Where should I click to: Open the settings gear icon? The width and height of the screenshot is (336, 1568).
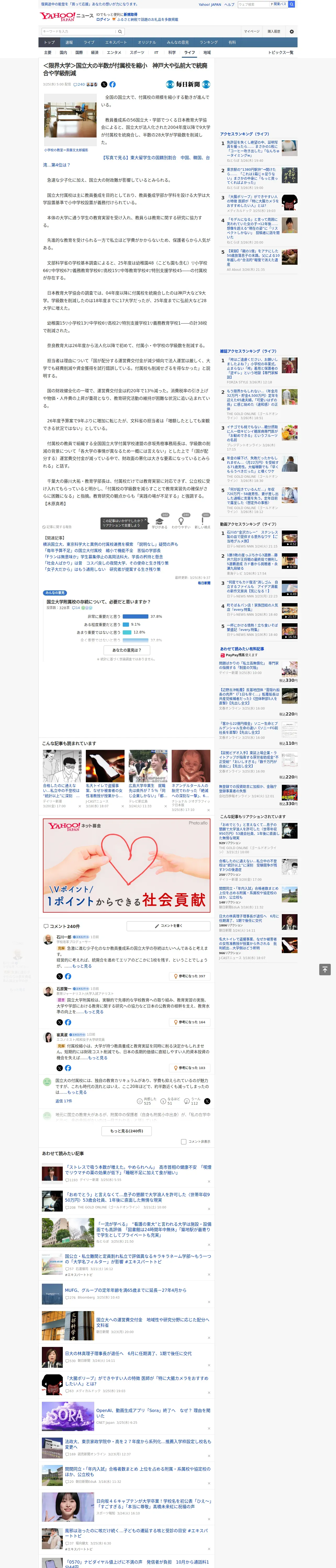click(x=292, y=32)
